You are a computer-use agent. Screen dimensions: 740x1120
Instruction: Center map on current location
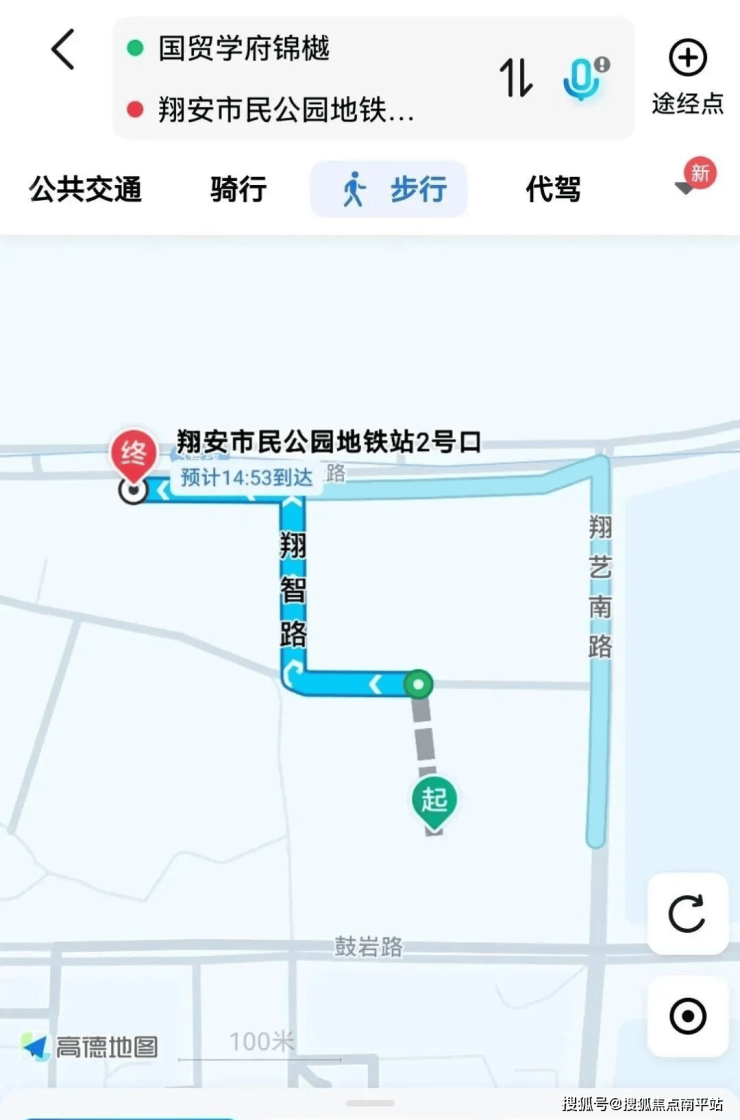coord(687,1017)
